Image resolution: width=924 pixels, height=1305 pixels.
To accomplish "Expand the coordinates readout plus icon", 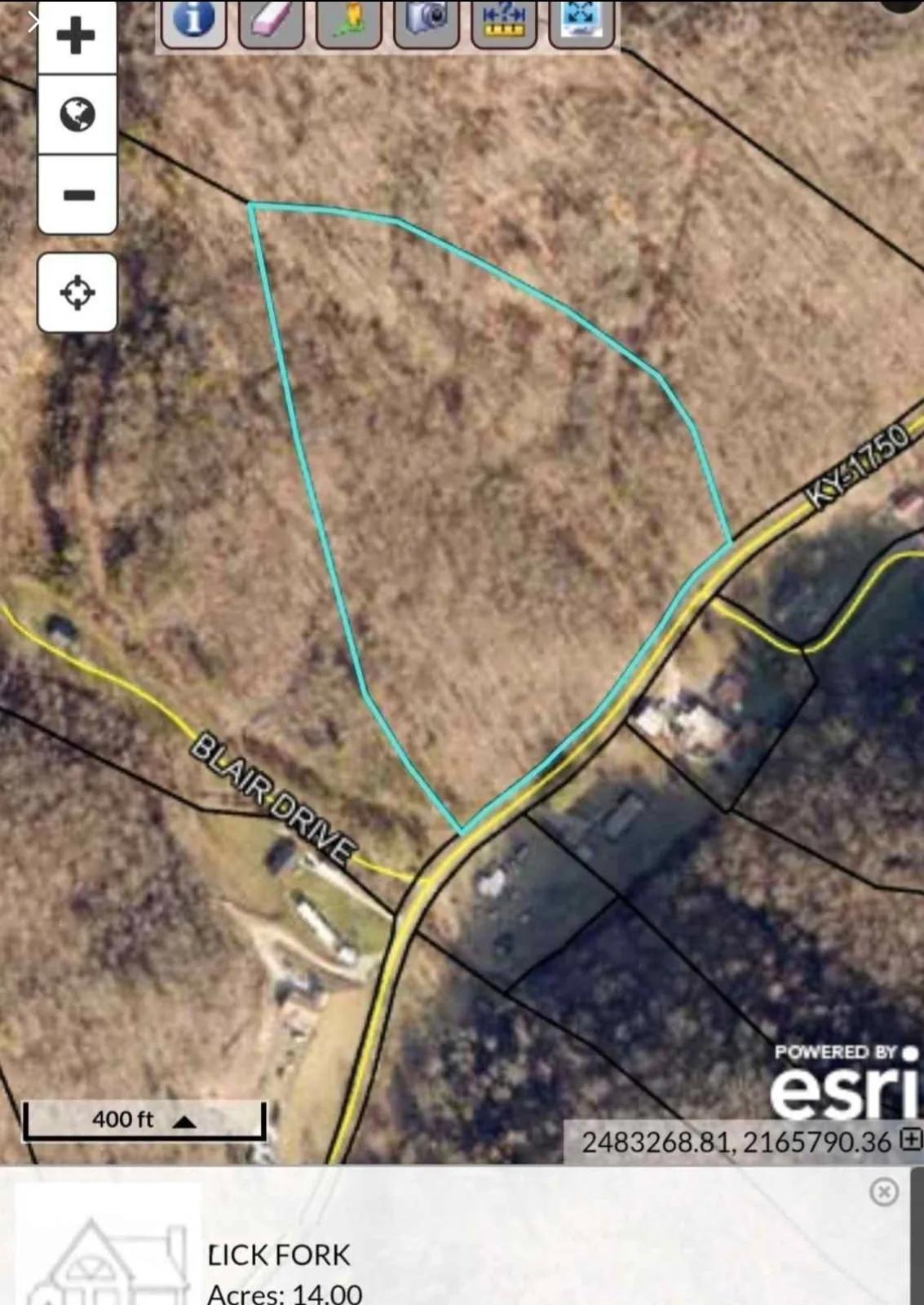I will [x=911, y=1139].
